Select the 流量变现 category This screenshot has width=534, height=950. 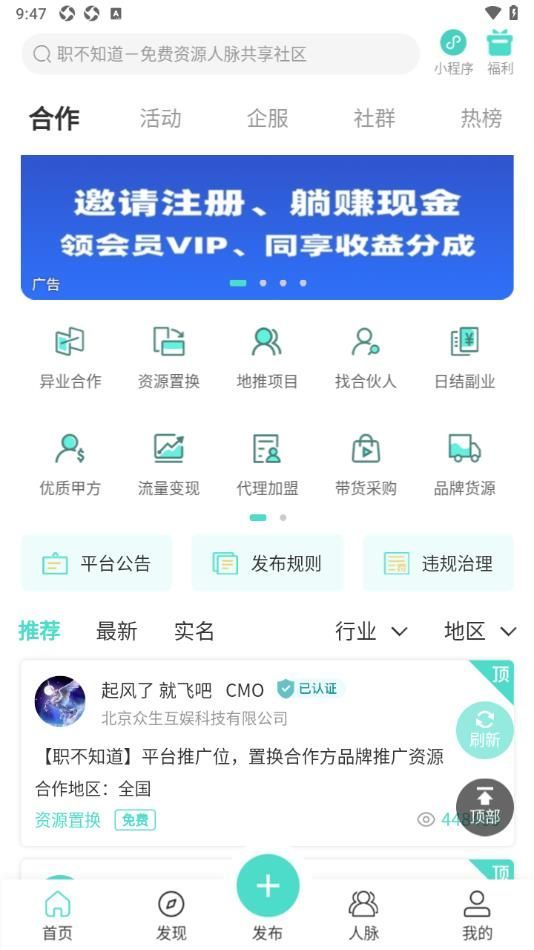169,465
